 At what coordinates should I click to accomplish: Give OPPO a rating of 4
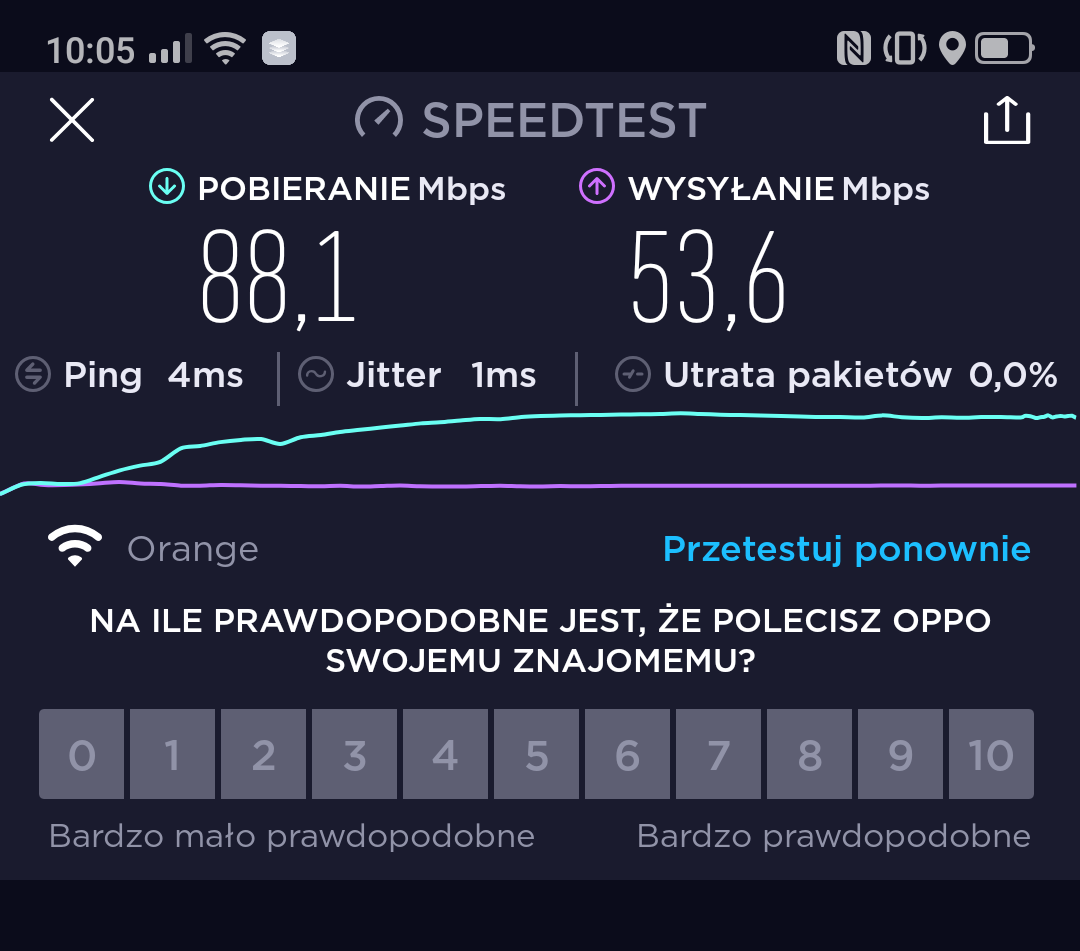tap(445, 755)
